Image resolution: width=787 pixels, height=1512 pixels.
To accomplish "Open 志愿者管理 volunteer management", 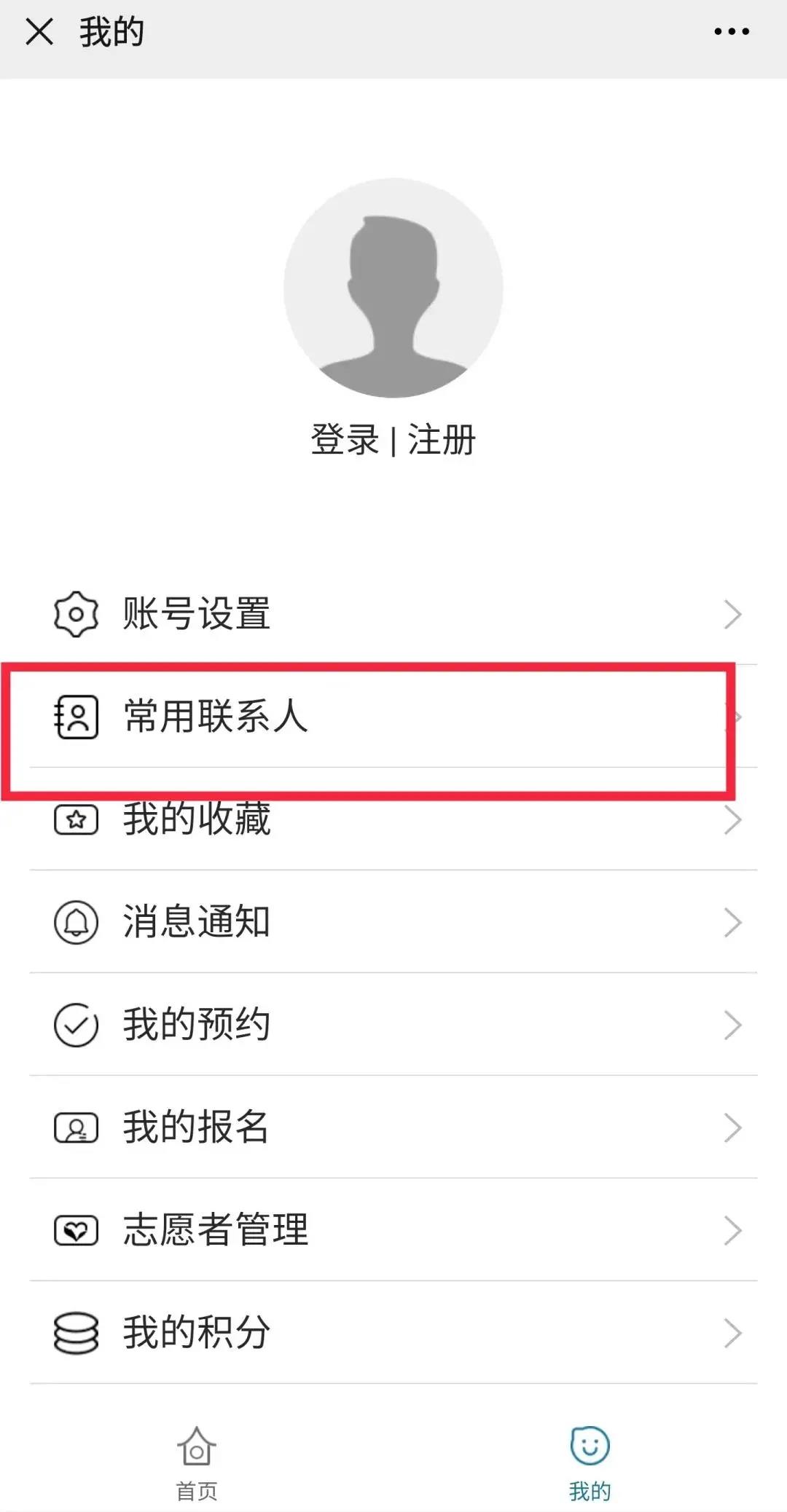I will pyautogui.click(x=393, y=1230).
